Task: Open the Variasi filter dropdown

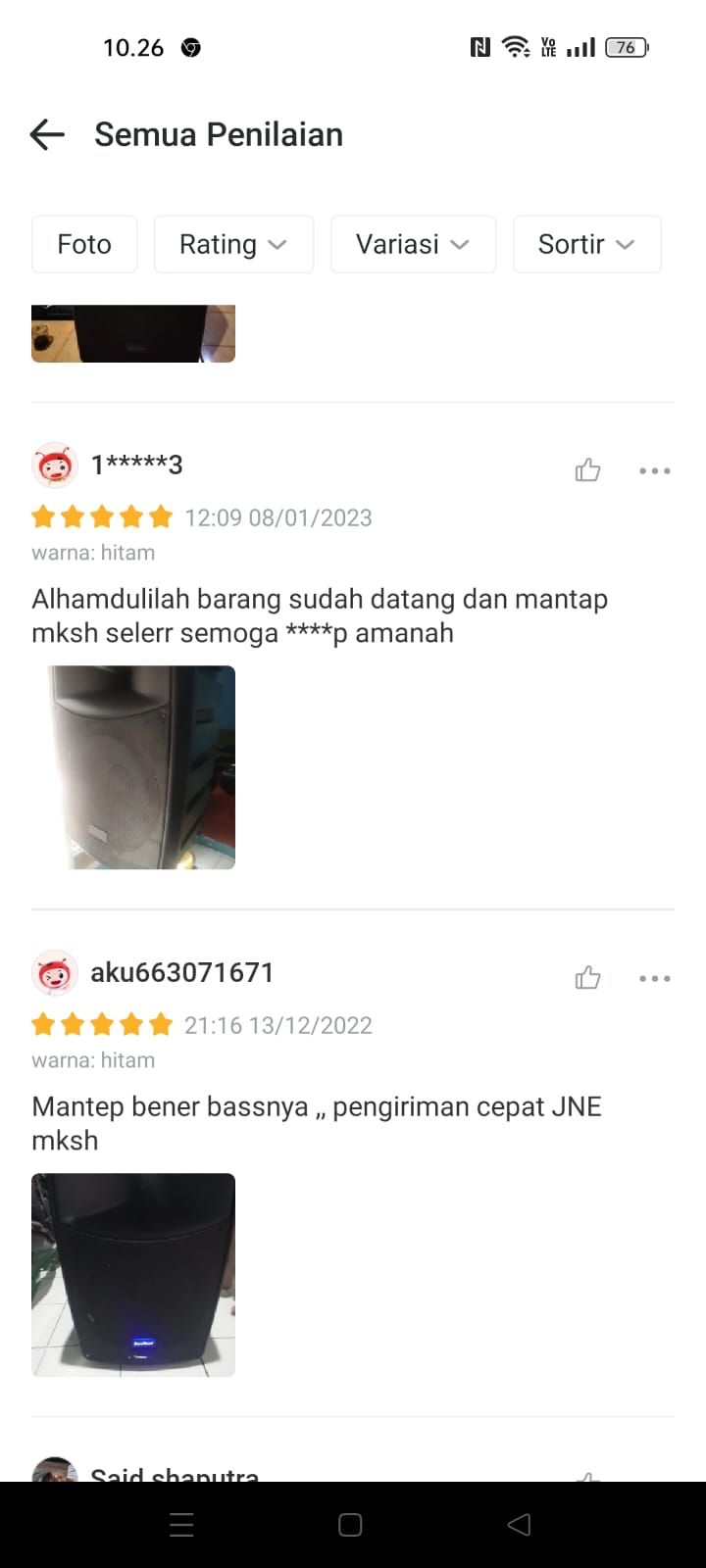Action: [413, 244]
